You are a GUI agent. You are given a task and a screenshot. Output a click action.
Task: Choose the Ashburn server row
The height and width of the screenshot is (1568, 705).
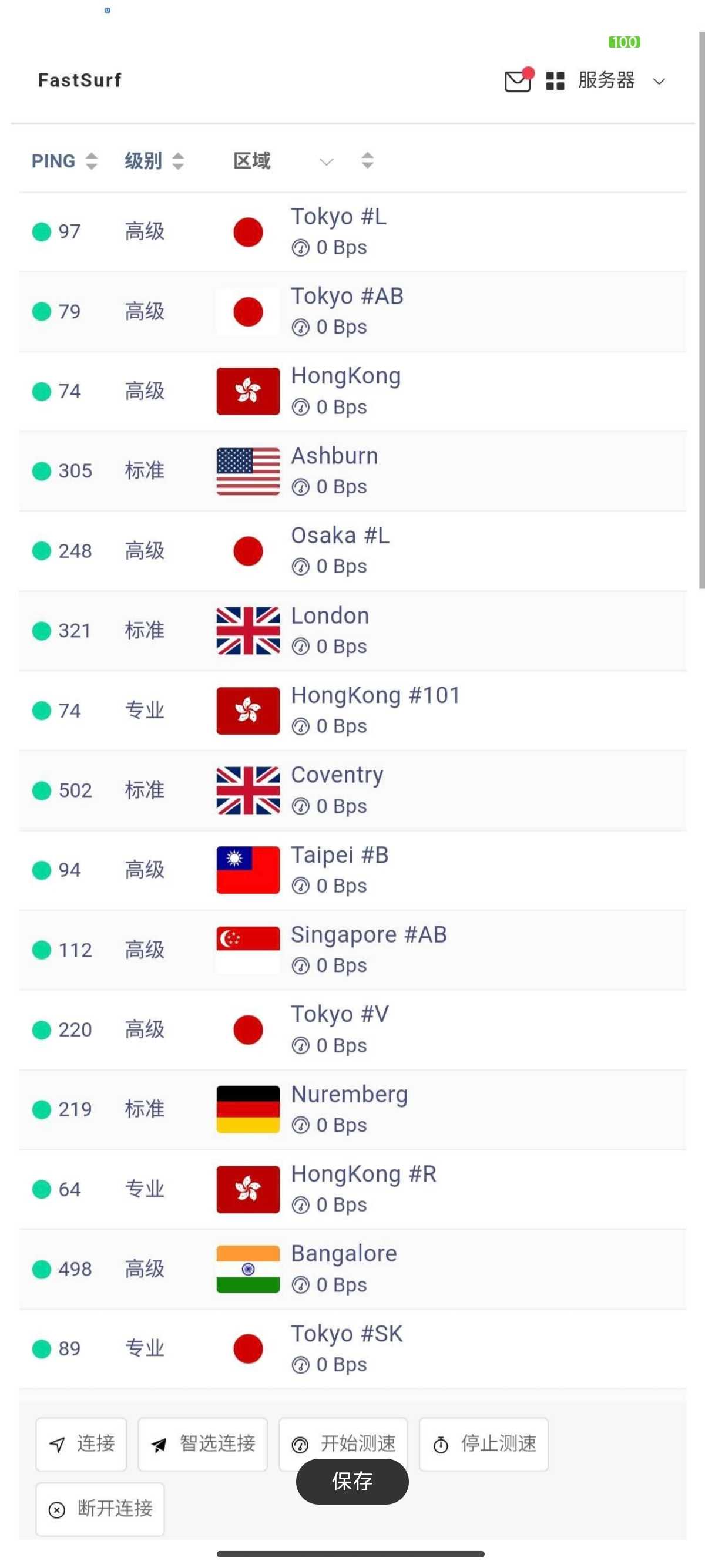352,471
